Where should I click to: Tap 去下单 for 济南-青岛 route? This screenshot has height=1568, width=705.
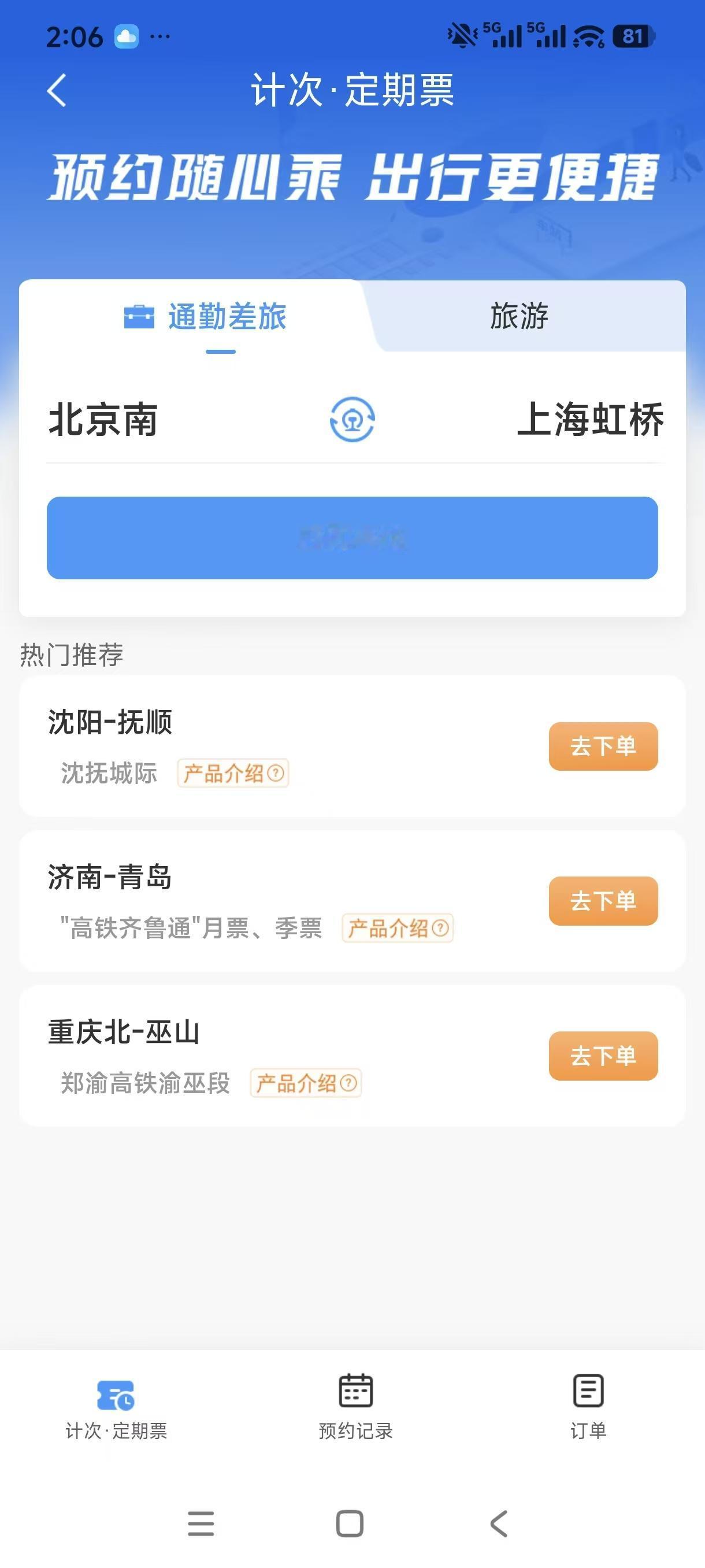click(603, 901)
